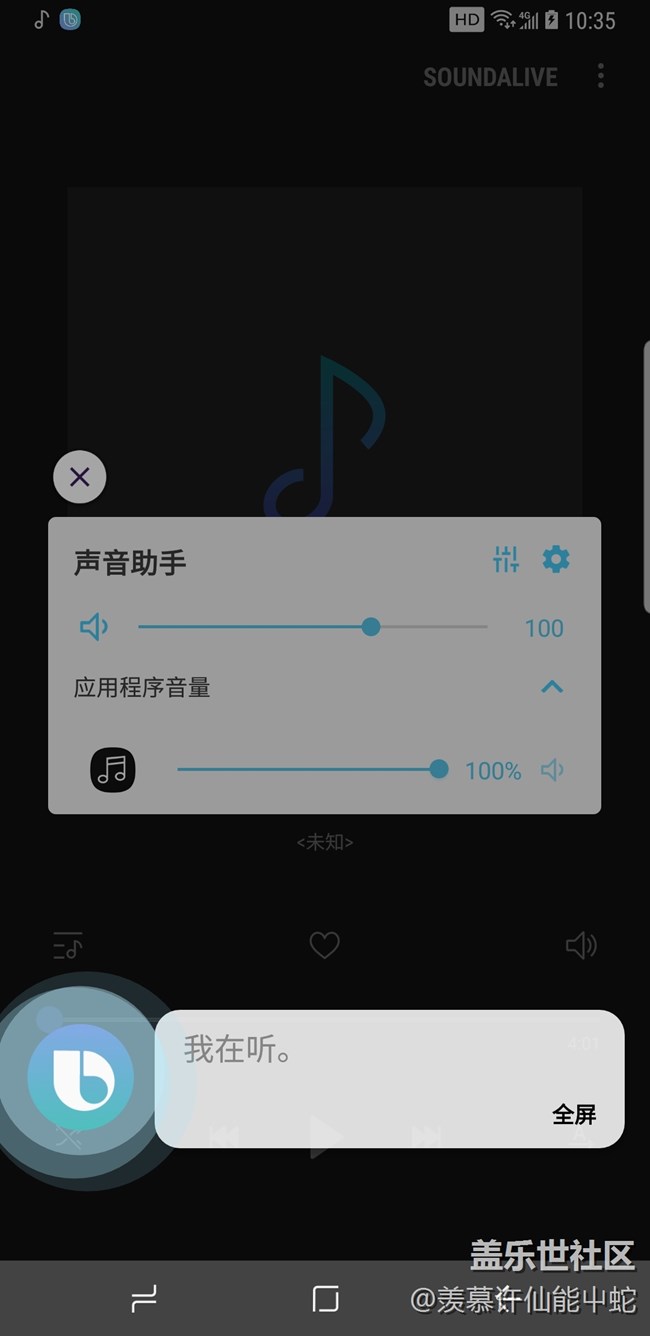Mute the music app volume

[553, 770]
